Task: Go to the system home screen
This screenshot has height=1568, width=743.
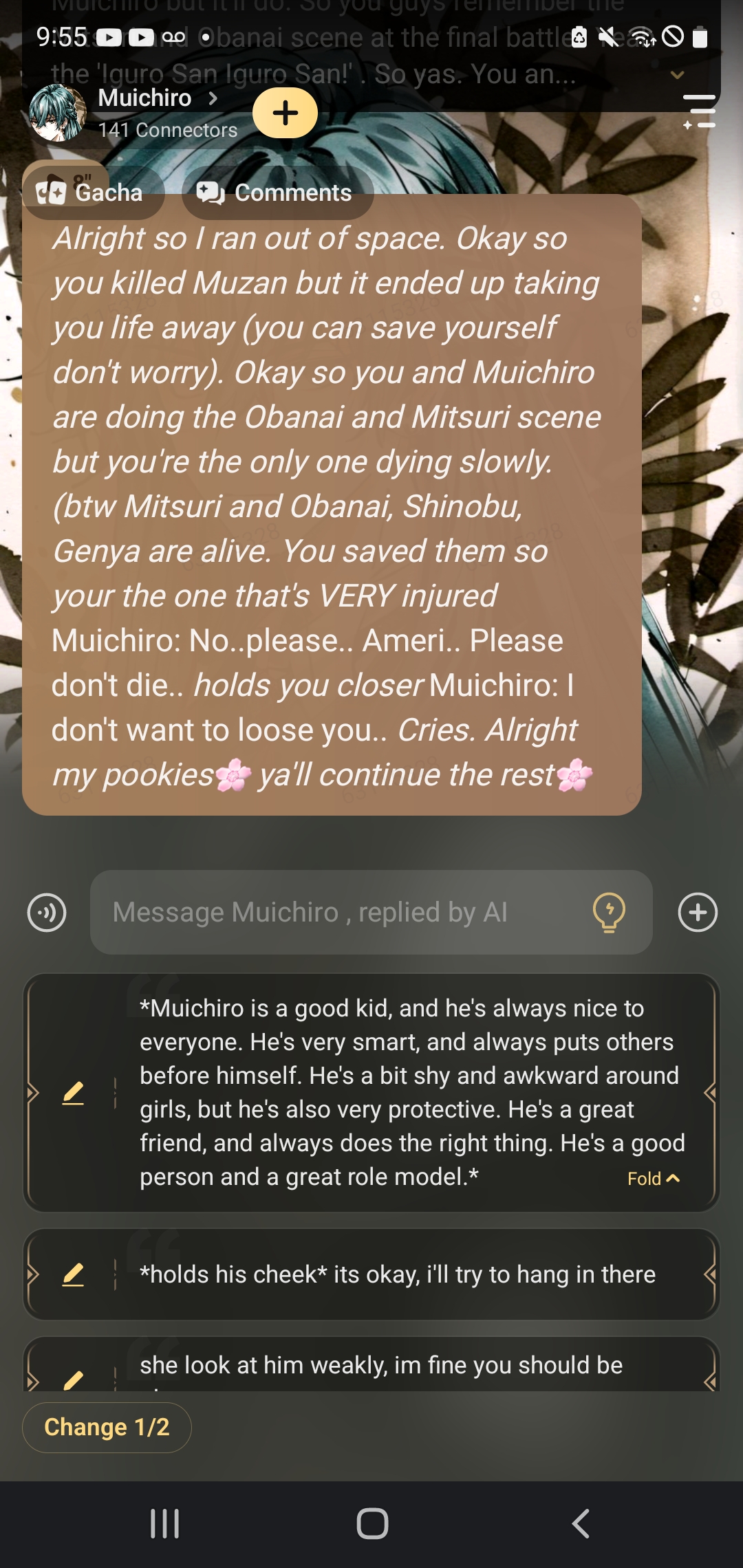Action: (371, 1523)
